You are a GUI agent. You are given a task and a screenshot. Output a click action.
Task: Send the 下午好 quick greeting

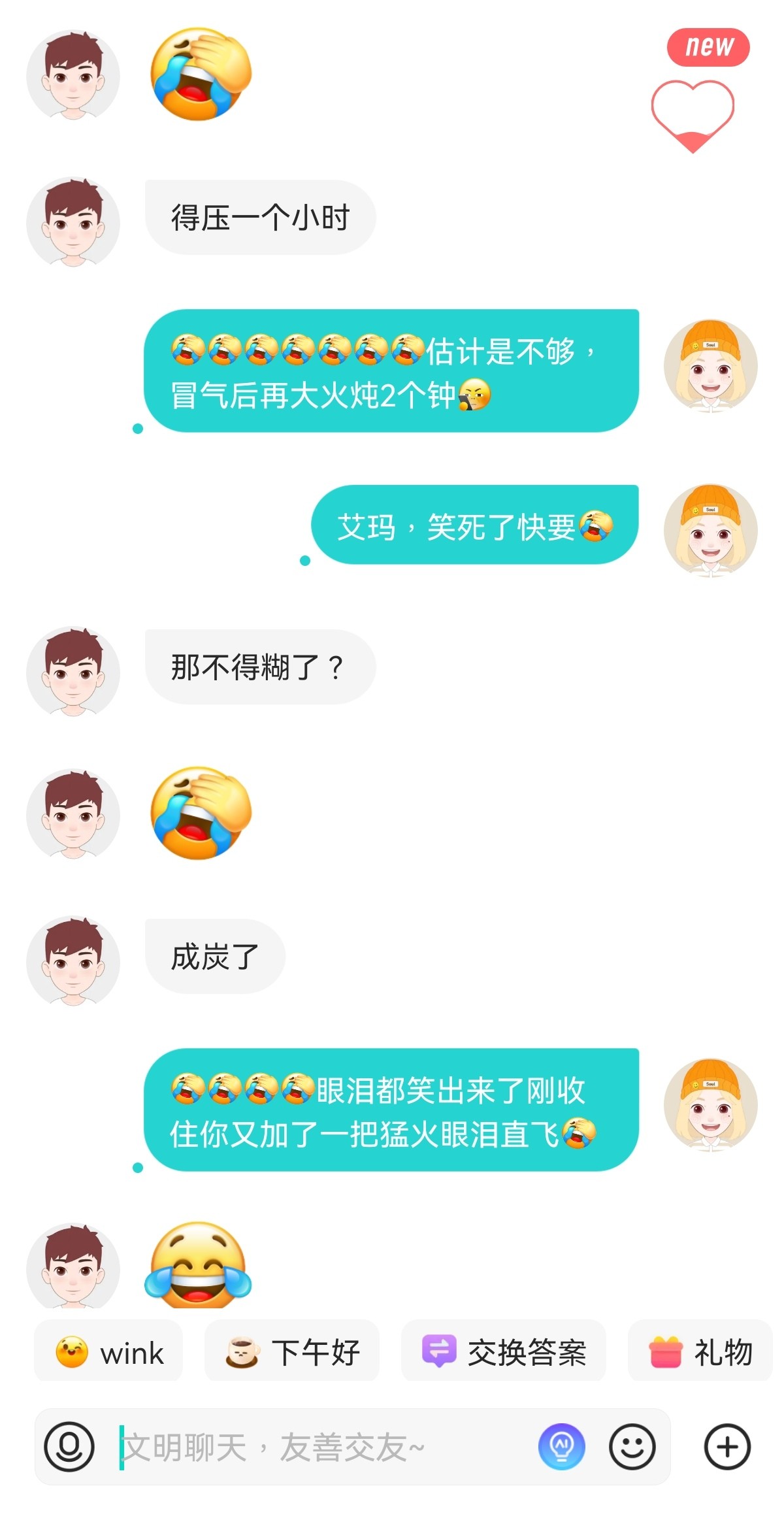[x=292, y=1353]
